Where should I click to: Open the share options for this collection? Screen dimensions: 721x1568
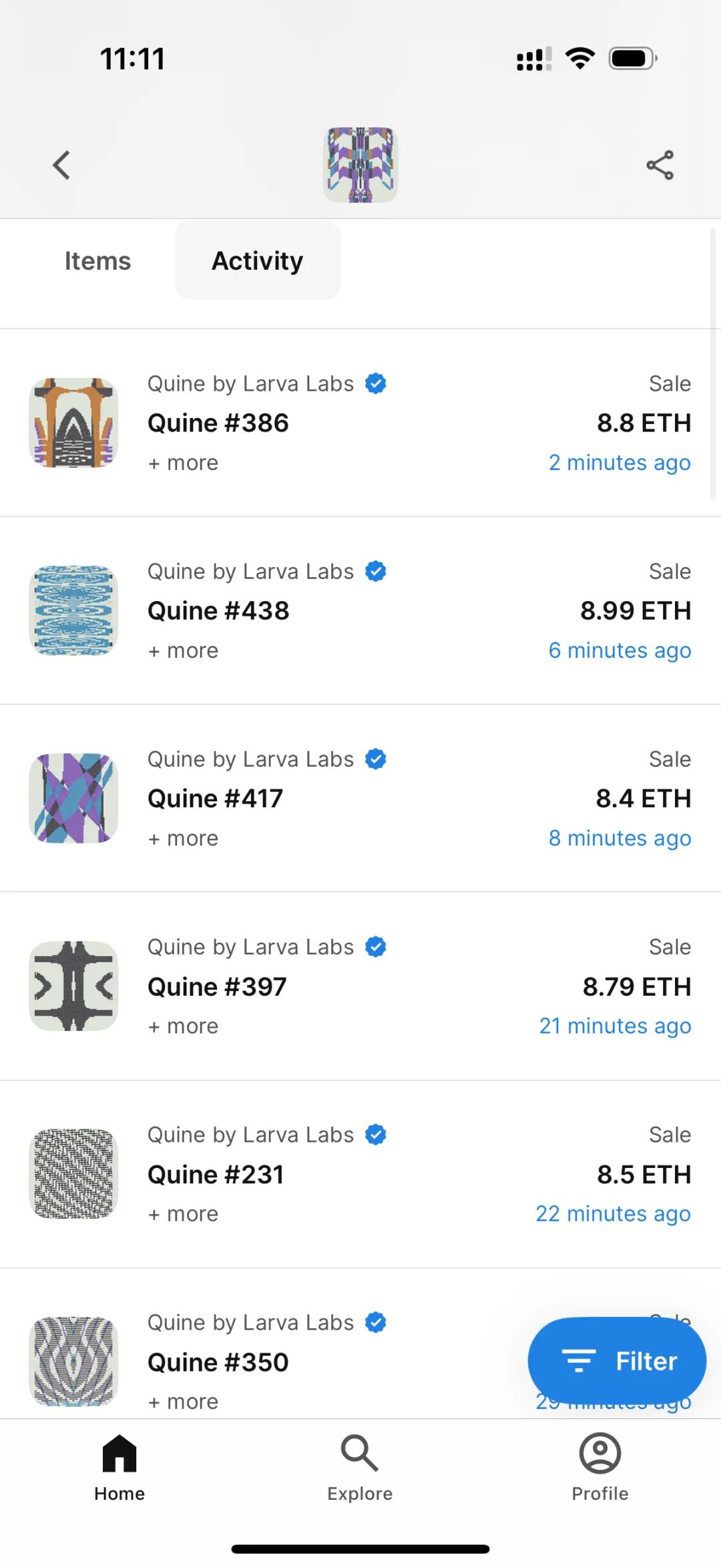(x=659, y=165)
